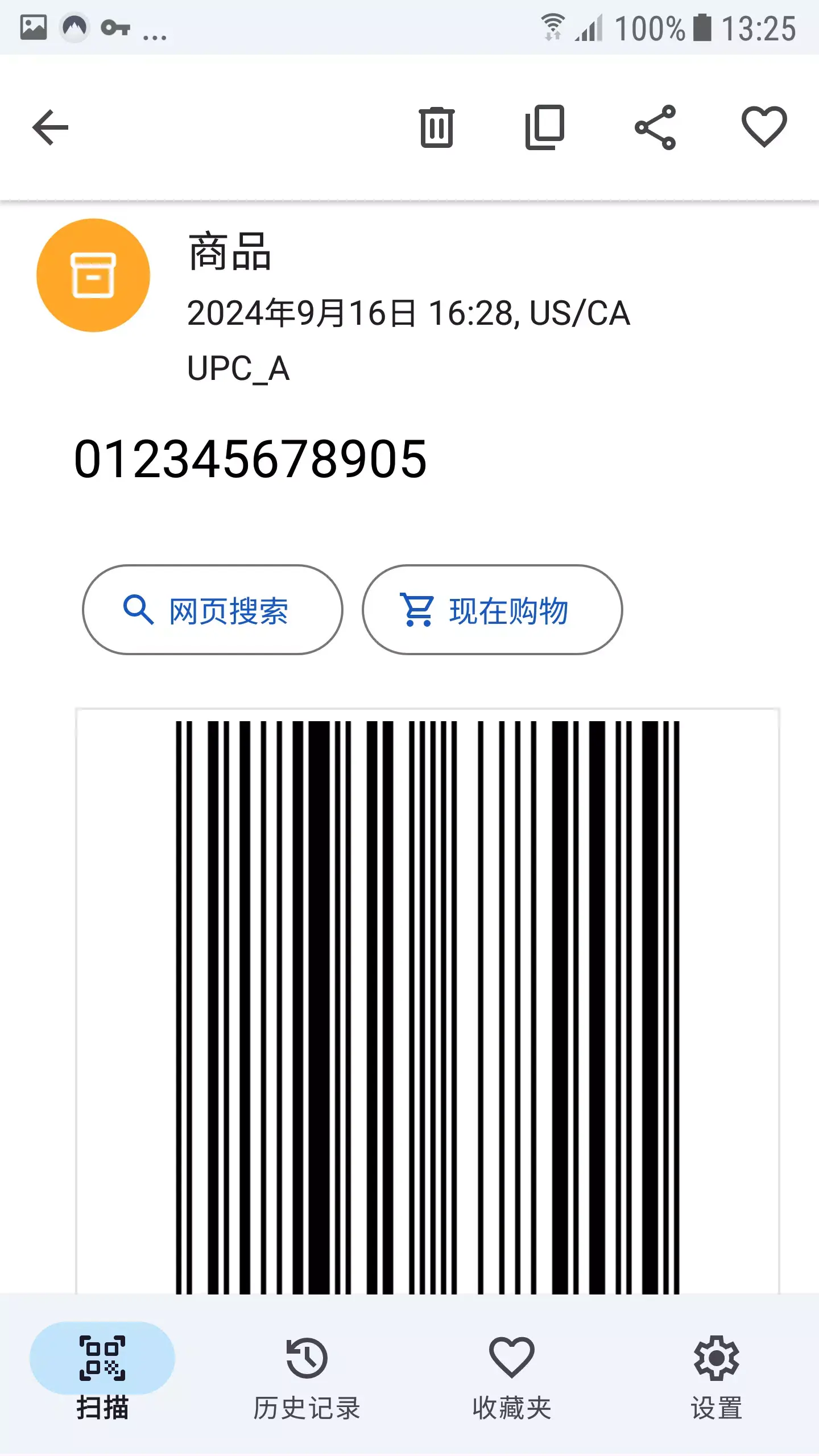819x1456 pixels.
Task: Share this scan result
Action: pos(655,128)
